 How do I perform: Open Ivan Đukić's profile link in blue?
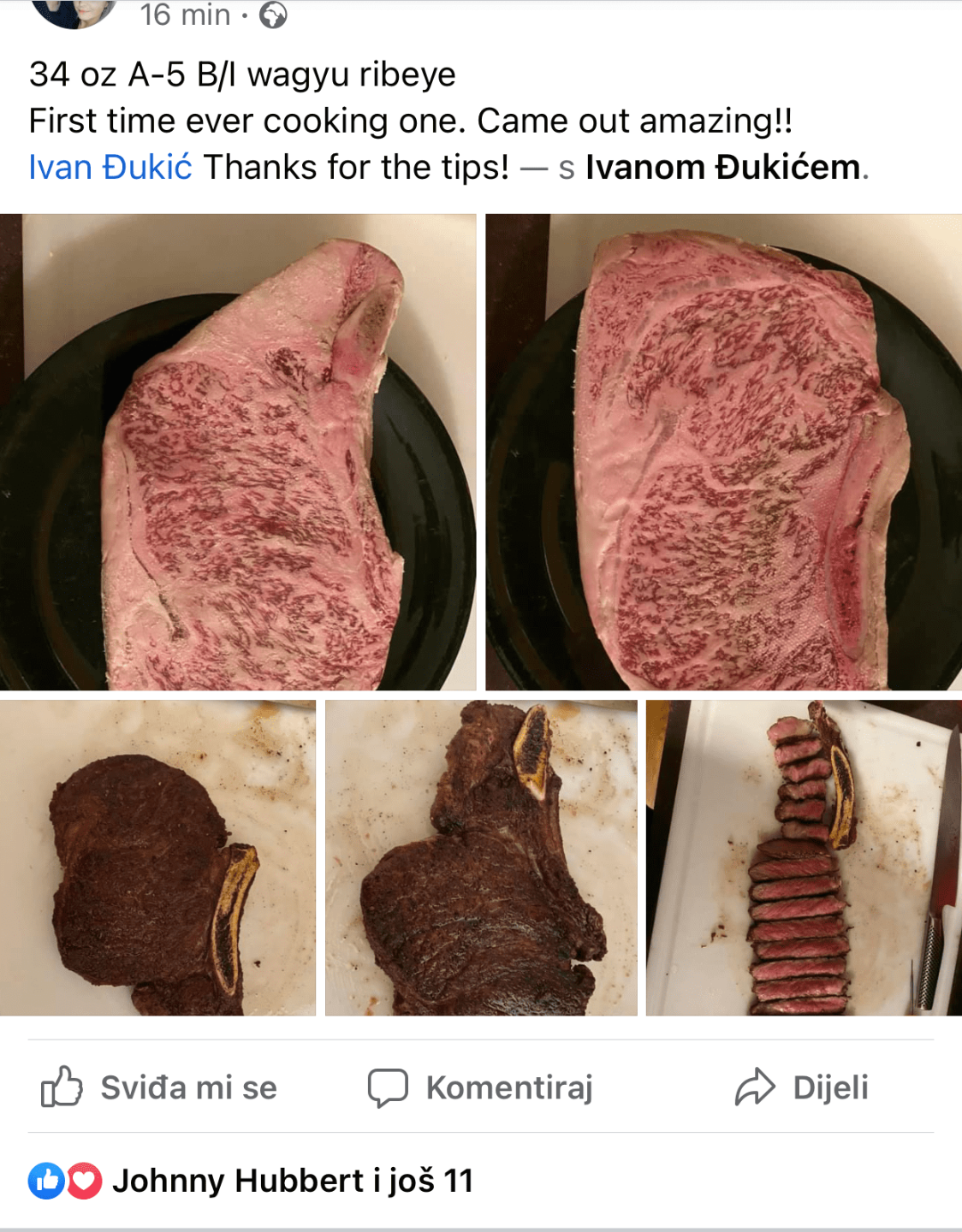click(x=110, y=168)
